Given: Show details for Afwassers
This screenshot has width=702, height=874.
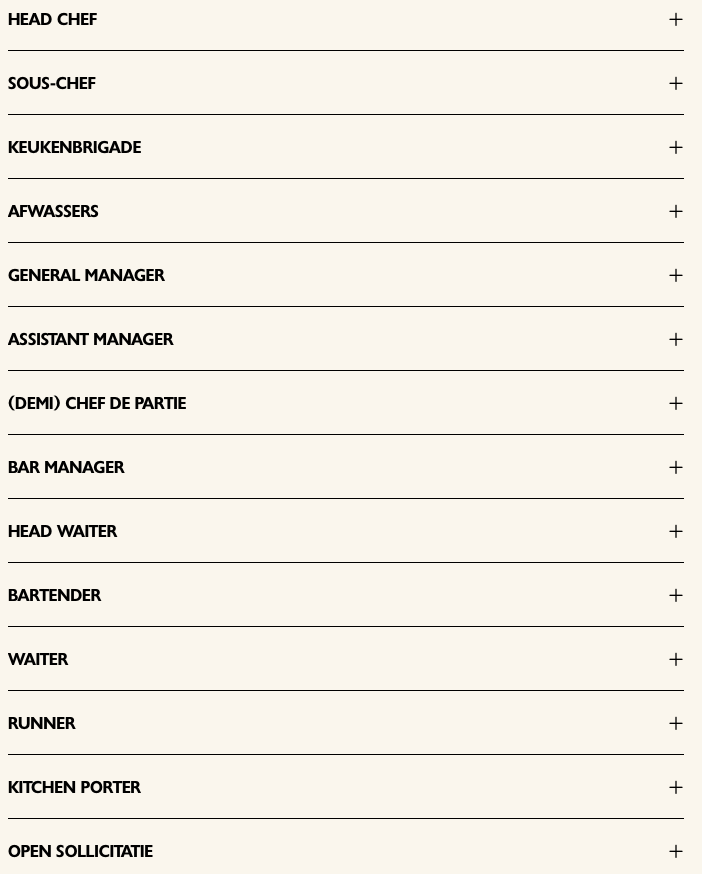Looking at the screenshot, I should pos(346,211).
